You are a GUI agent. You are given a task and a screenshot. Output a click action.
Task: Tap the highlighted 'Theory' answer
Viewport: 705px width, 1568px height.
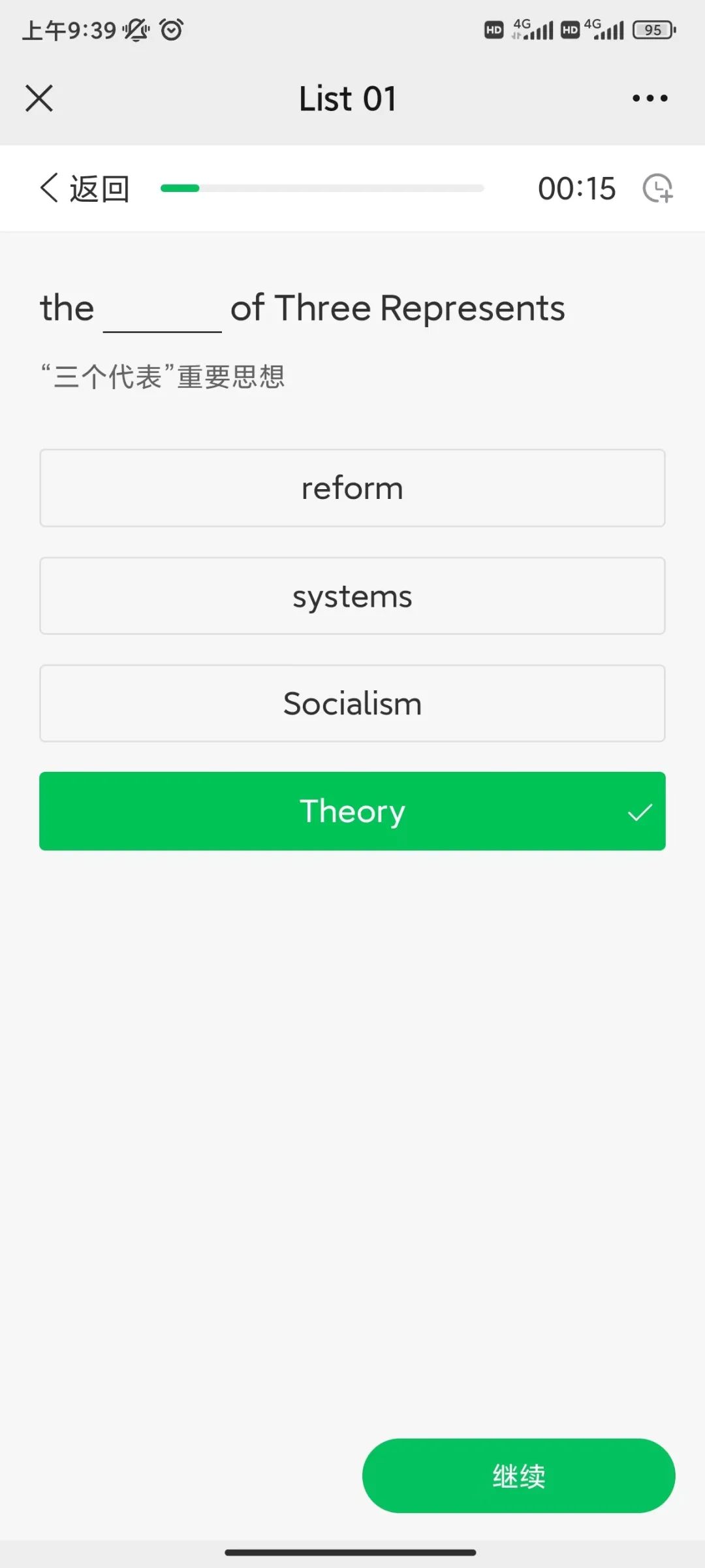click(352, 811)
